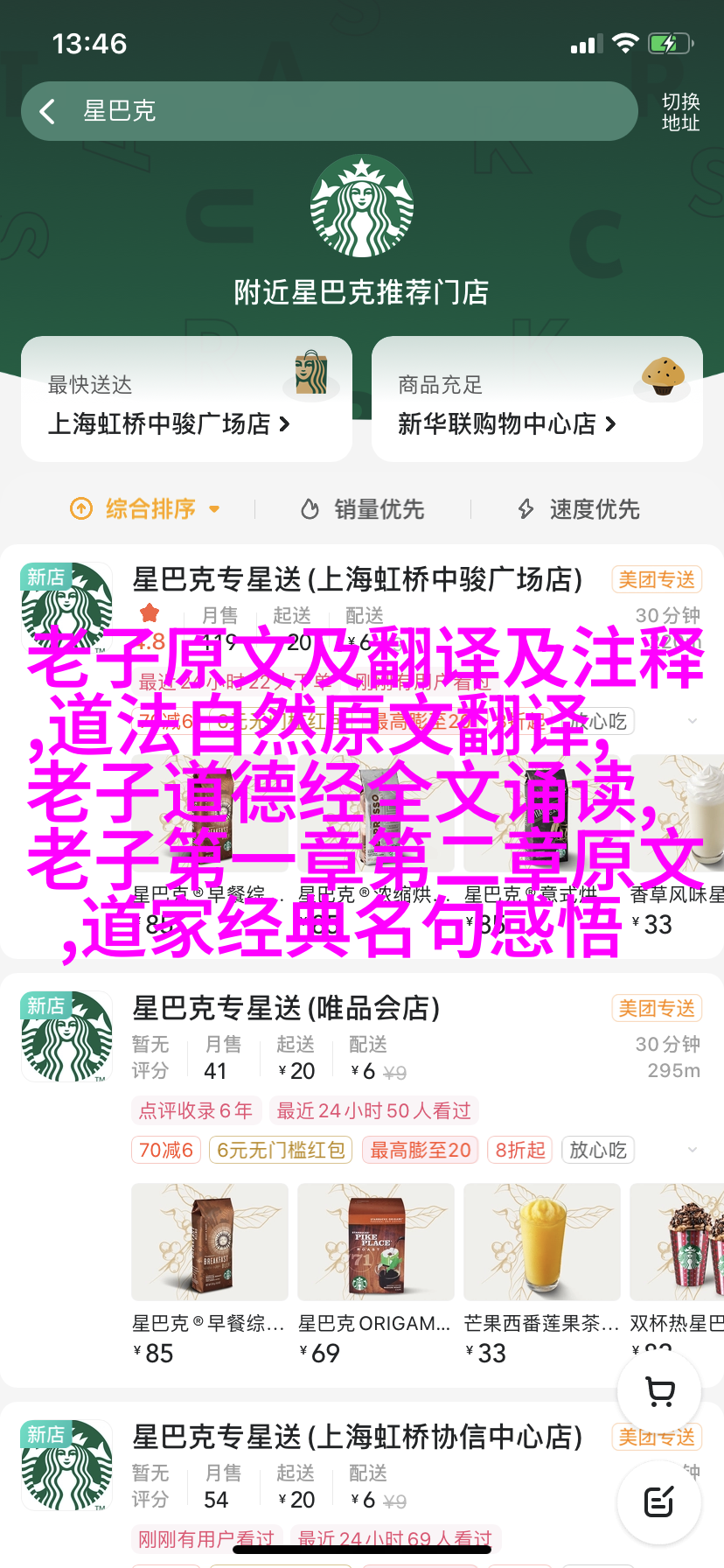Sort by 销量优先
Viewport: 724px width, 1568px height.
(x=363, y=508)
